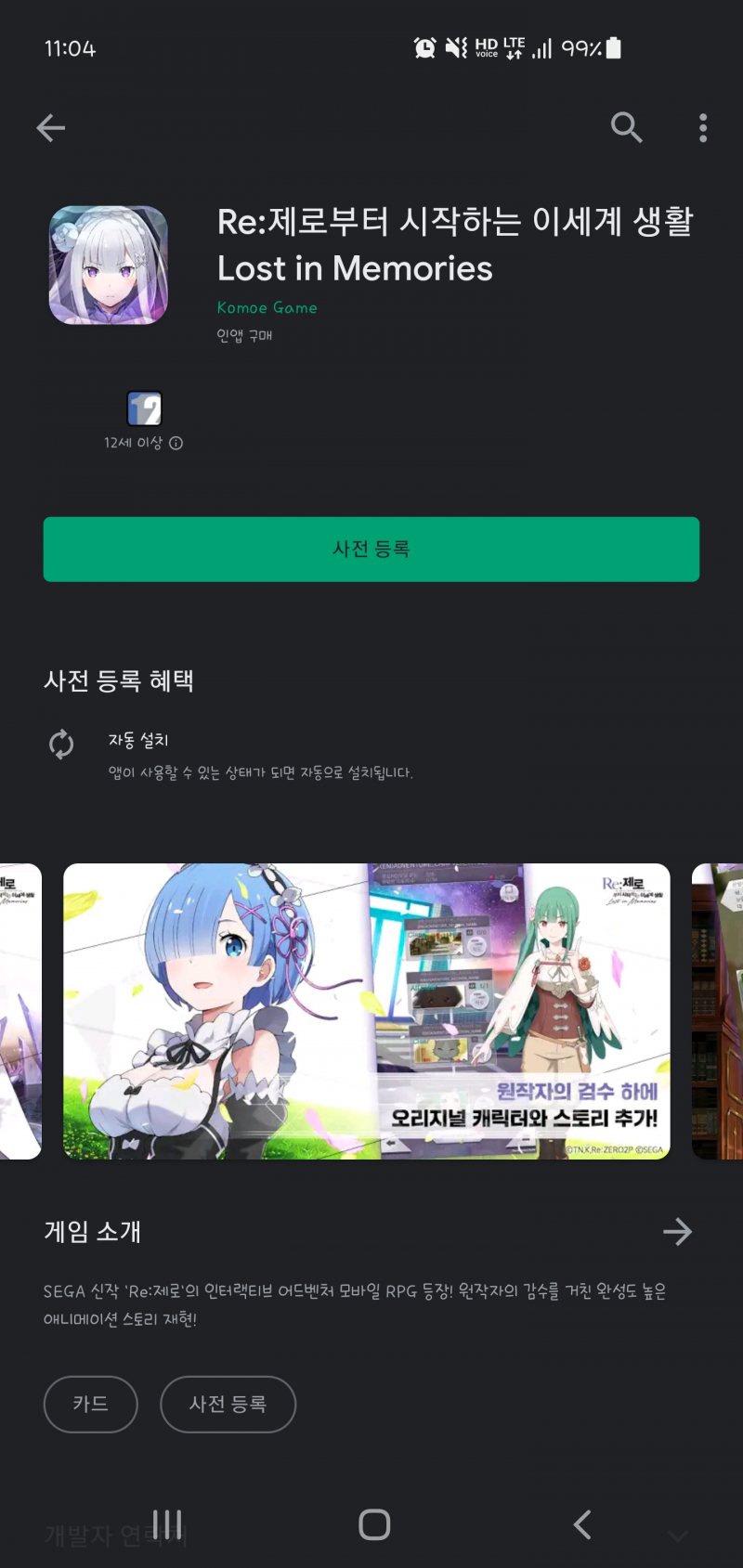Tap the system home button
743x1568 pixels.
click(374, 1524)
